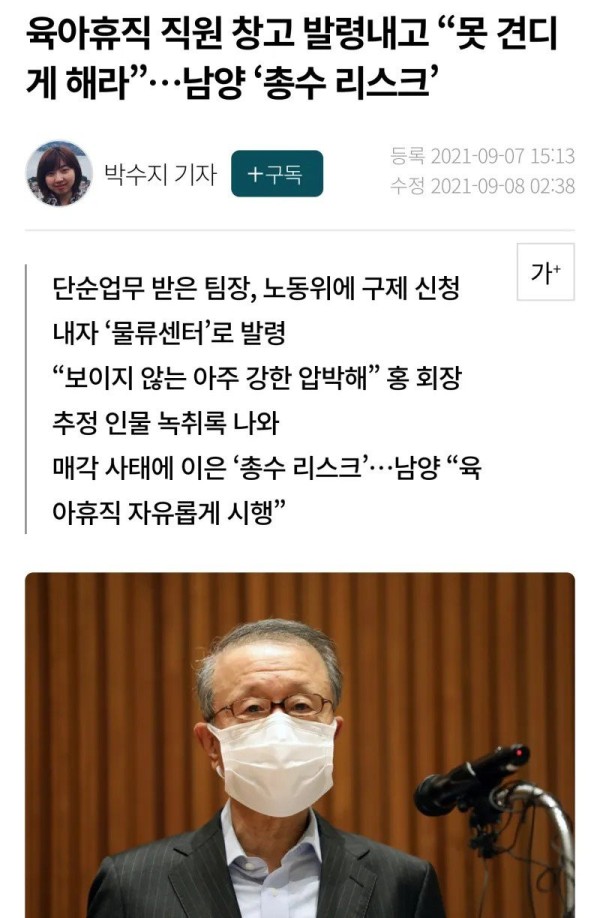Open reporter name 박수지 기자
The image size is (600, 918).
coord(160,174)
